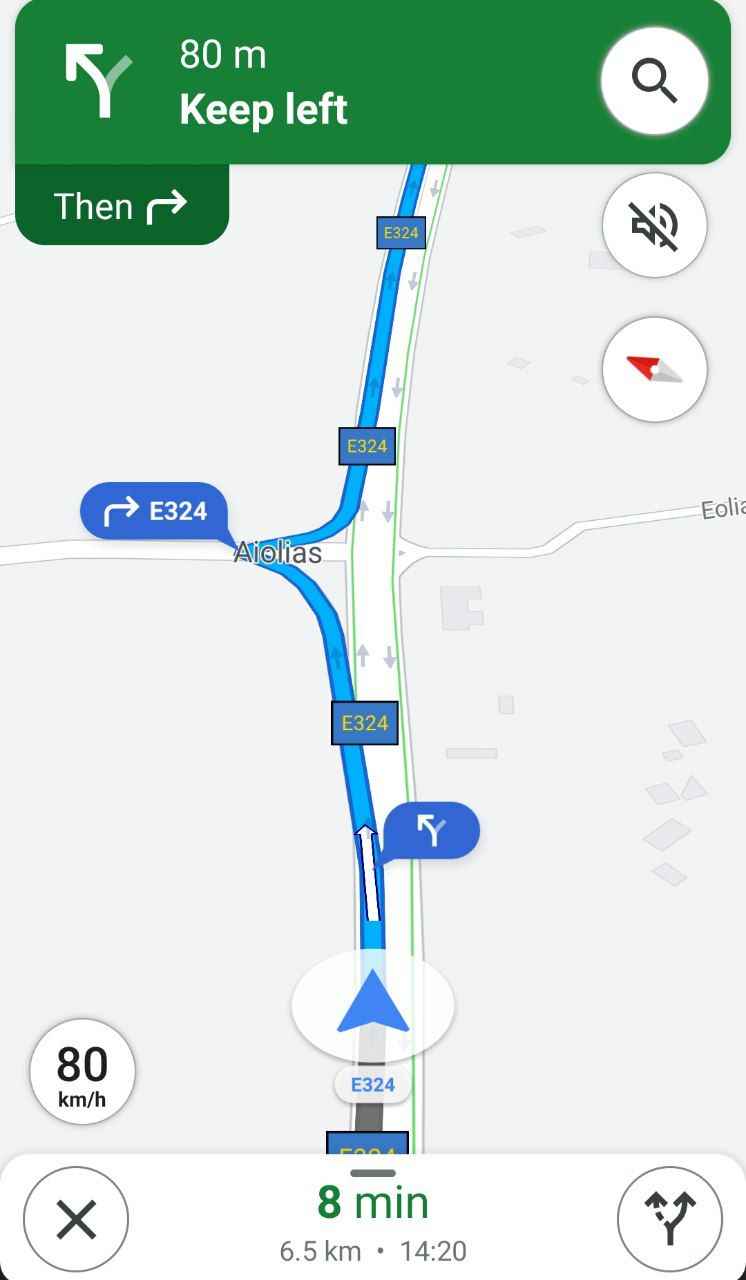Tap the search magnifier button
Viewport: 746px width, 1280px height.
point(655,81)
